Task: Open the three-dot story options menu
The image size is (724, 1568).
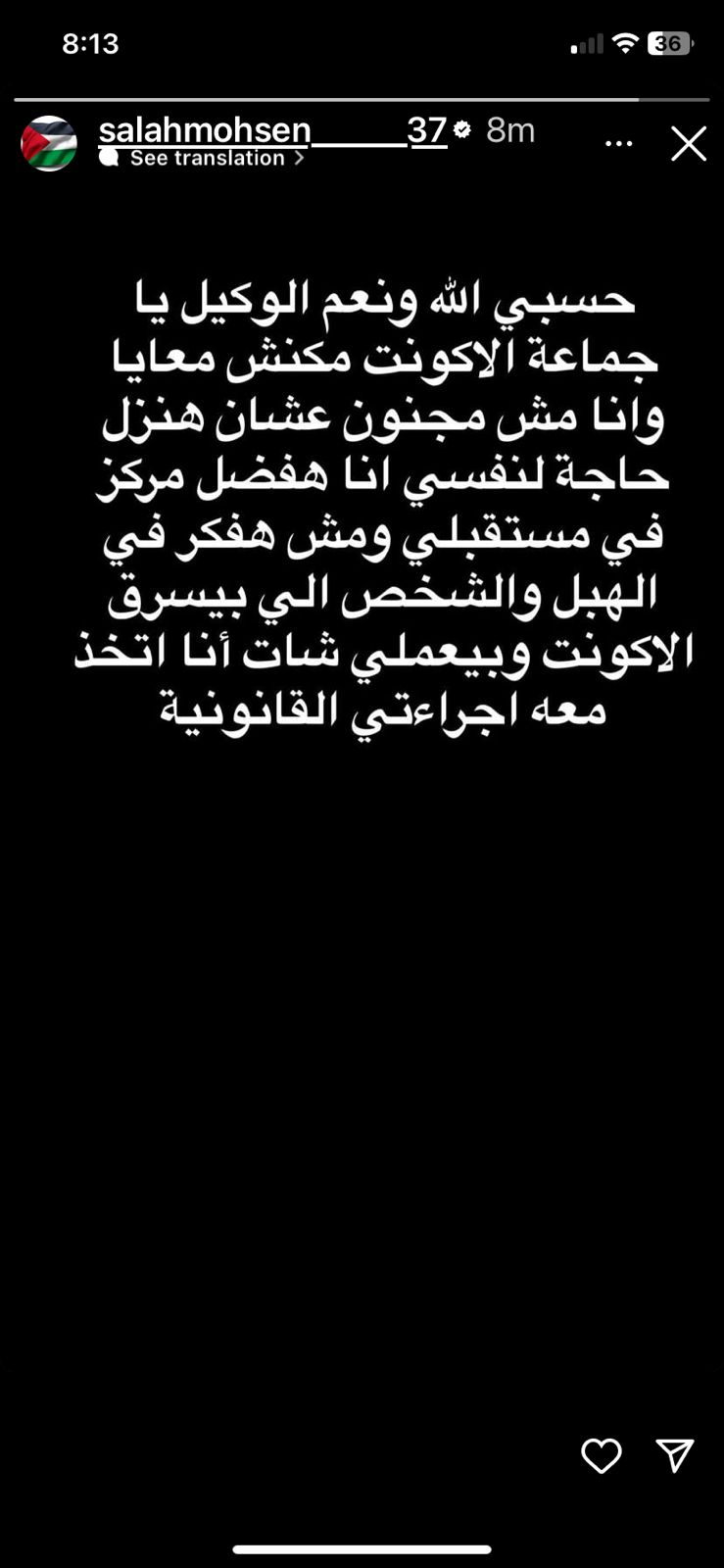Action: click(618, 144)
